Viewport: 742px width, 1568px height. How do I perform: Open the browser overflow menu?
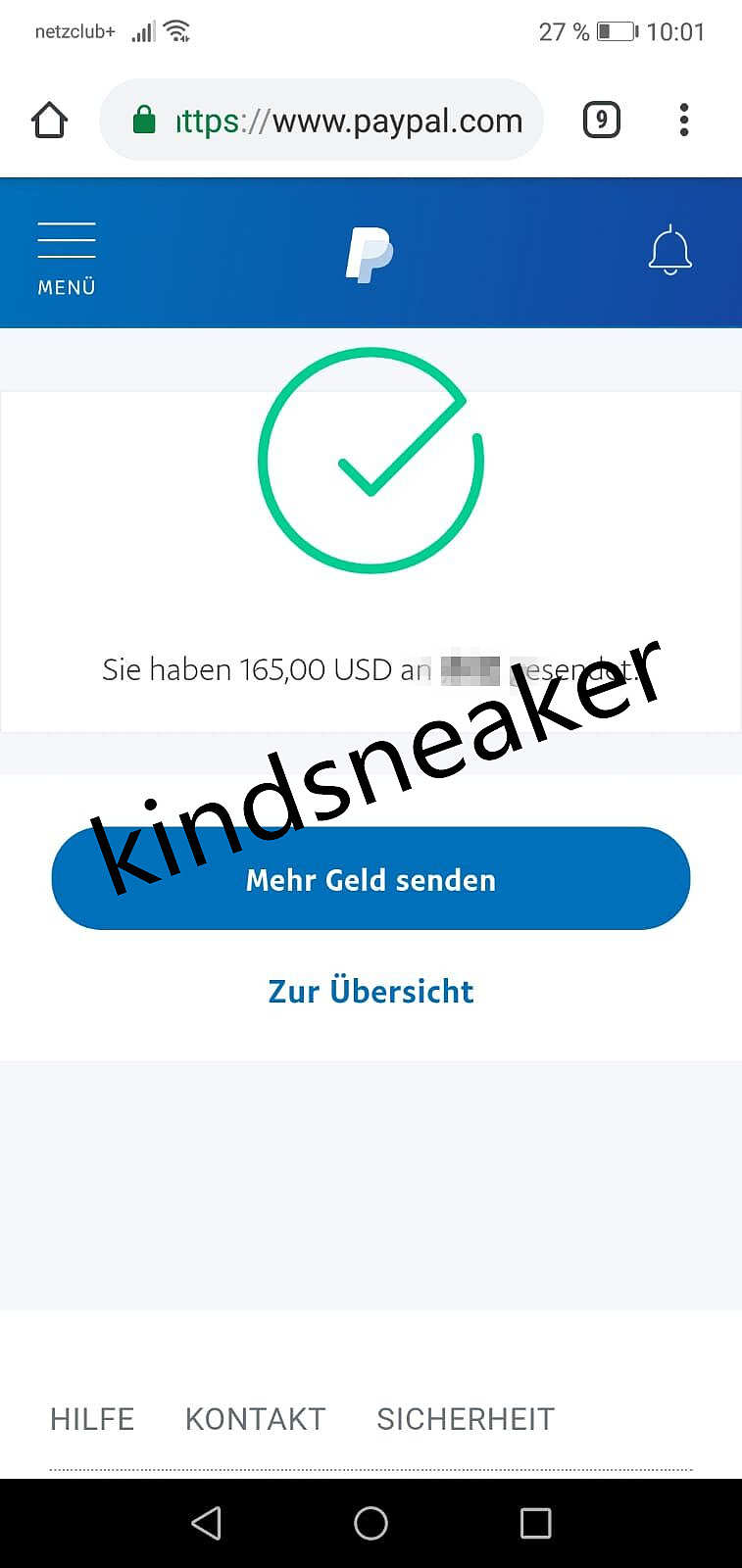pos(684,121)
